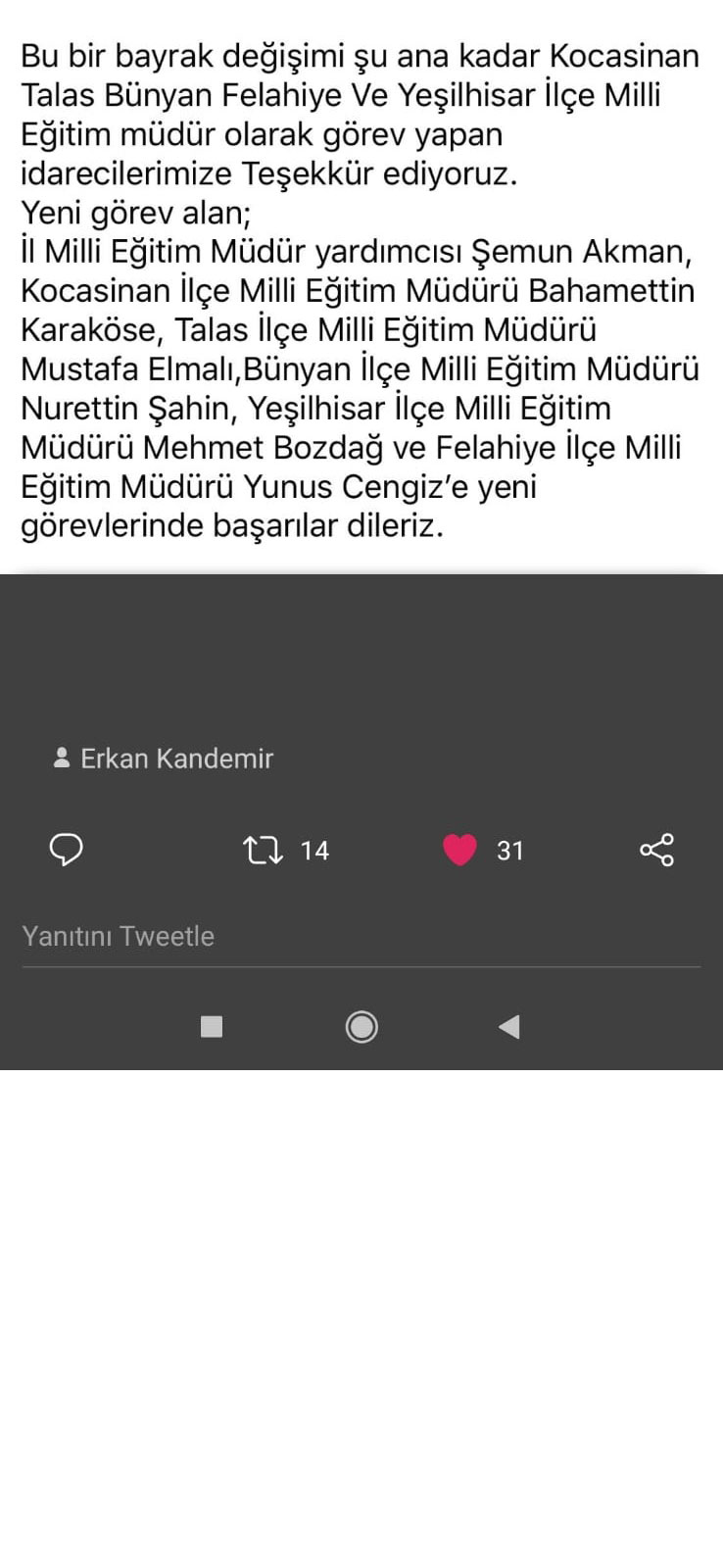View the 14 retweets list

pos(313,851)
